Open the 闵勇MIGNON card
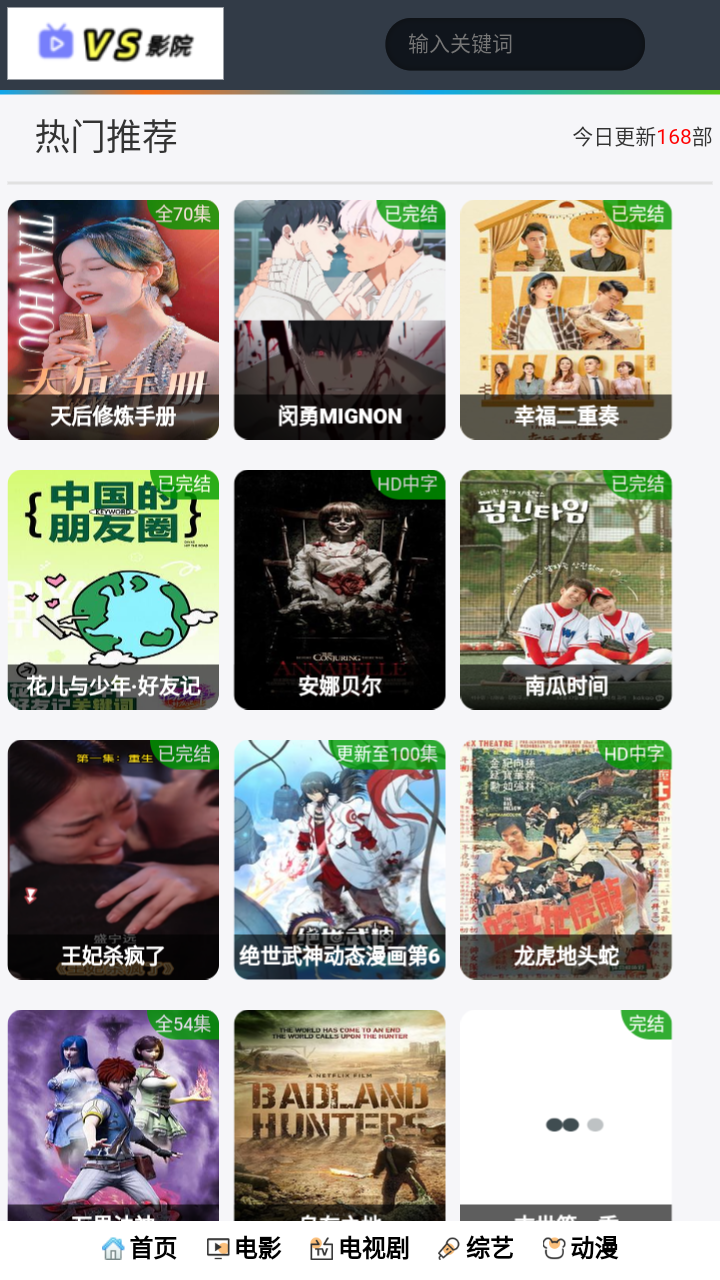Image resolution: width=720 pixels, height=1280 pixels. coord(339,320)
